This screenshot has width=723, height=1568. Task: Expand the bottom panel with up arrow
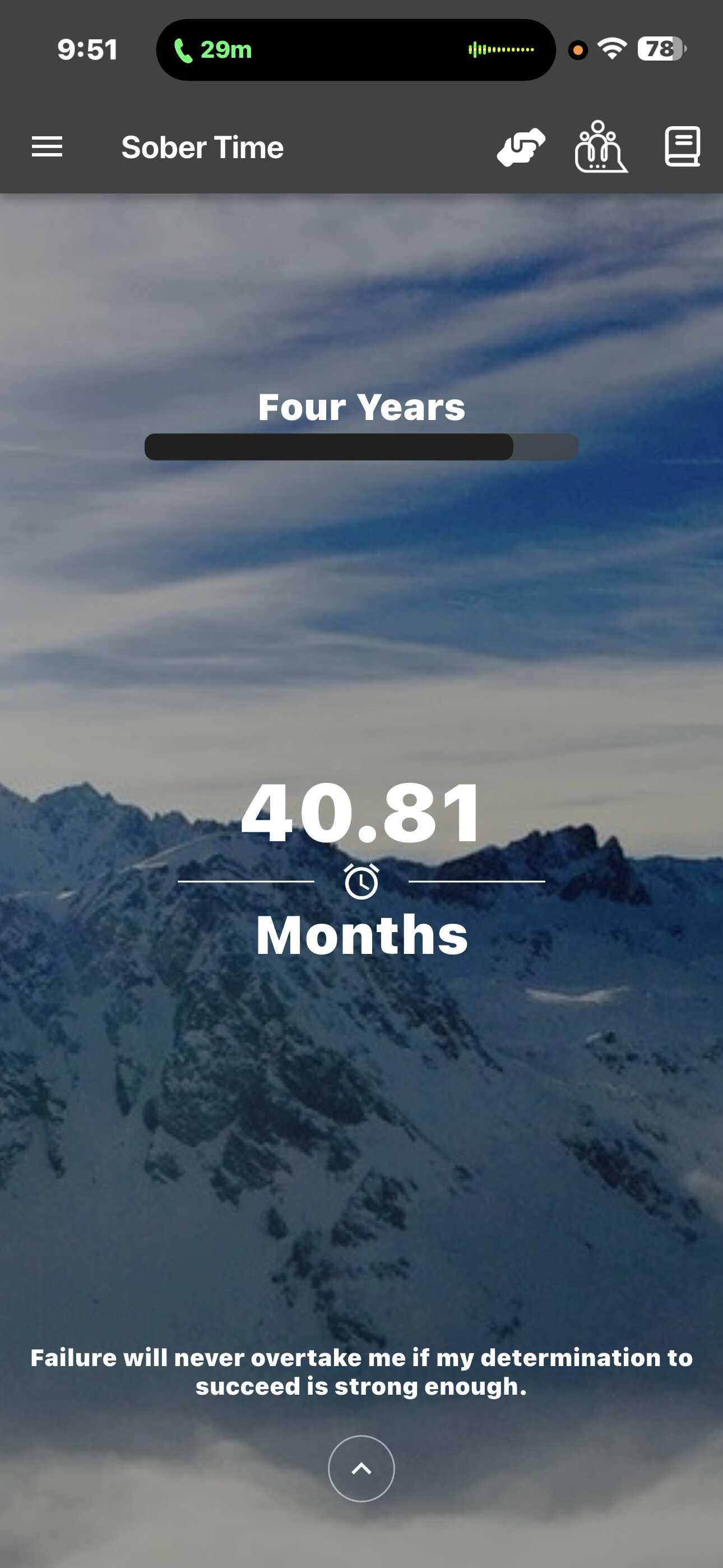tap(361, 1468)
